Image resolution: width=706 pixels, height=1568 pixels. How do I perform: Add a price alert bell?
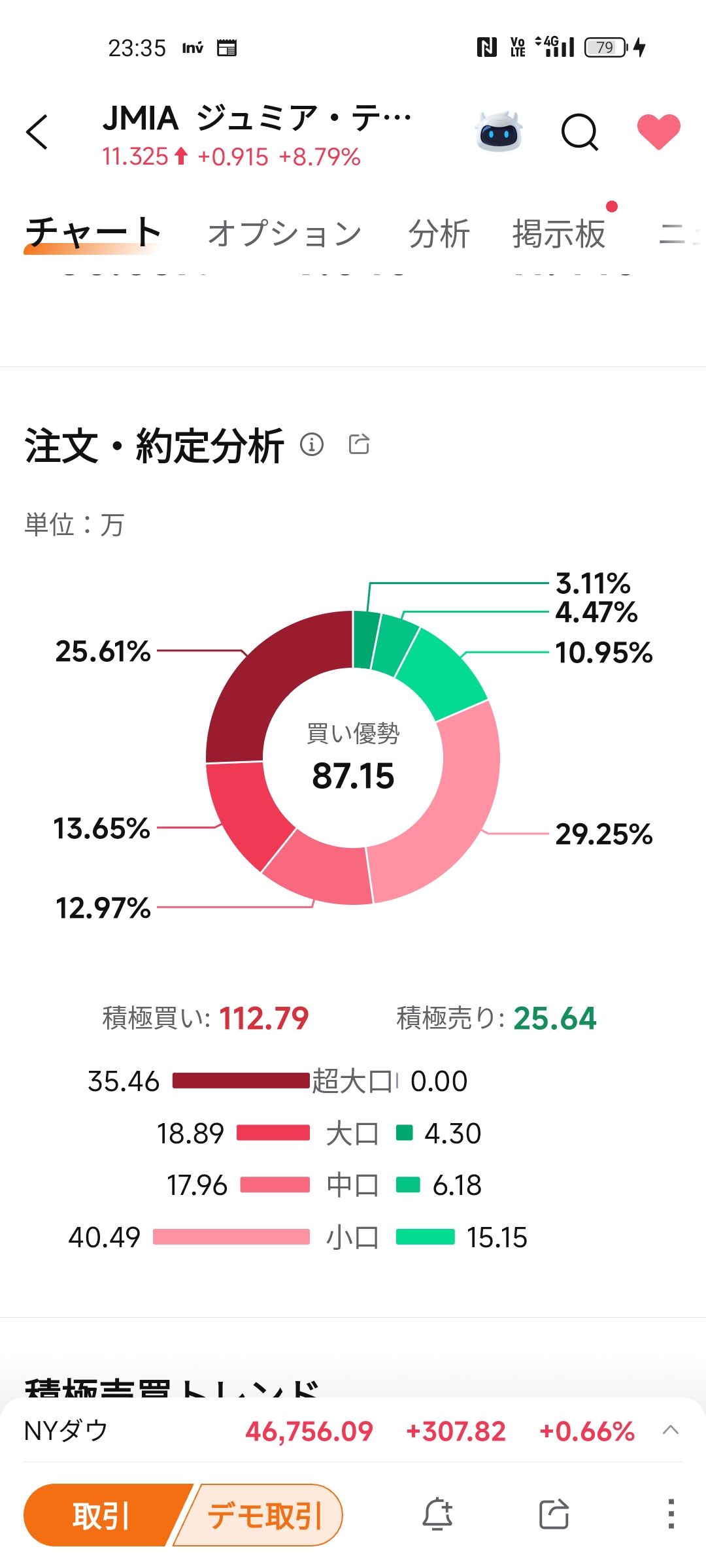(437, 1514)
